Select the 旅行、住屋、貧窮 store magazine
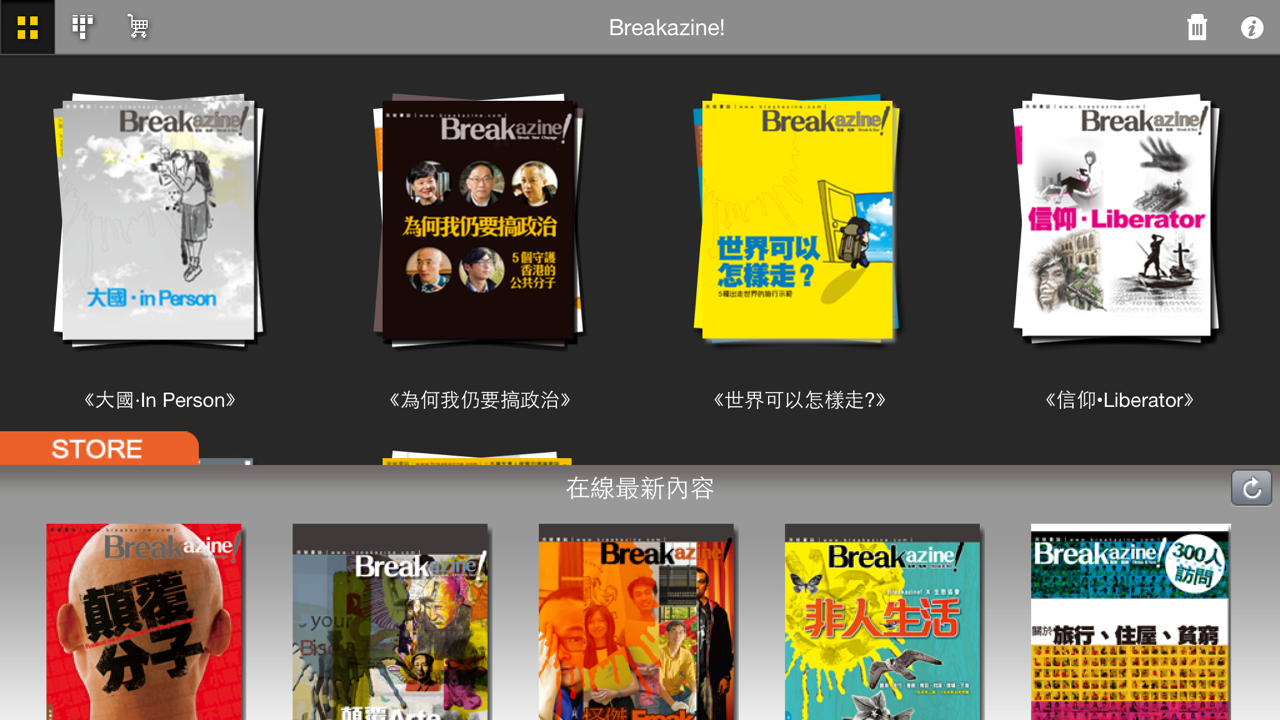Image resolution: width=1280 pixels, height=720 pixels. coord(1130,620)
